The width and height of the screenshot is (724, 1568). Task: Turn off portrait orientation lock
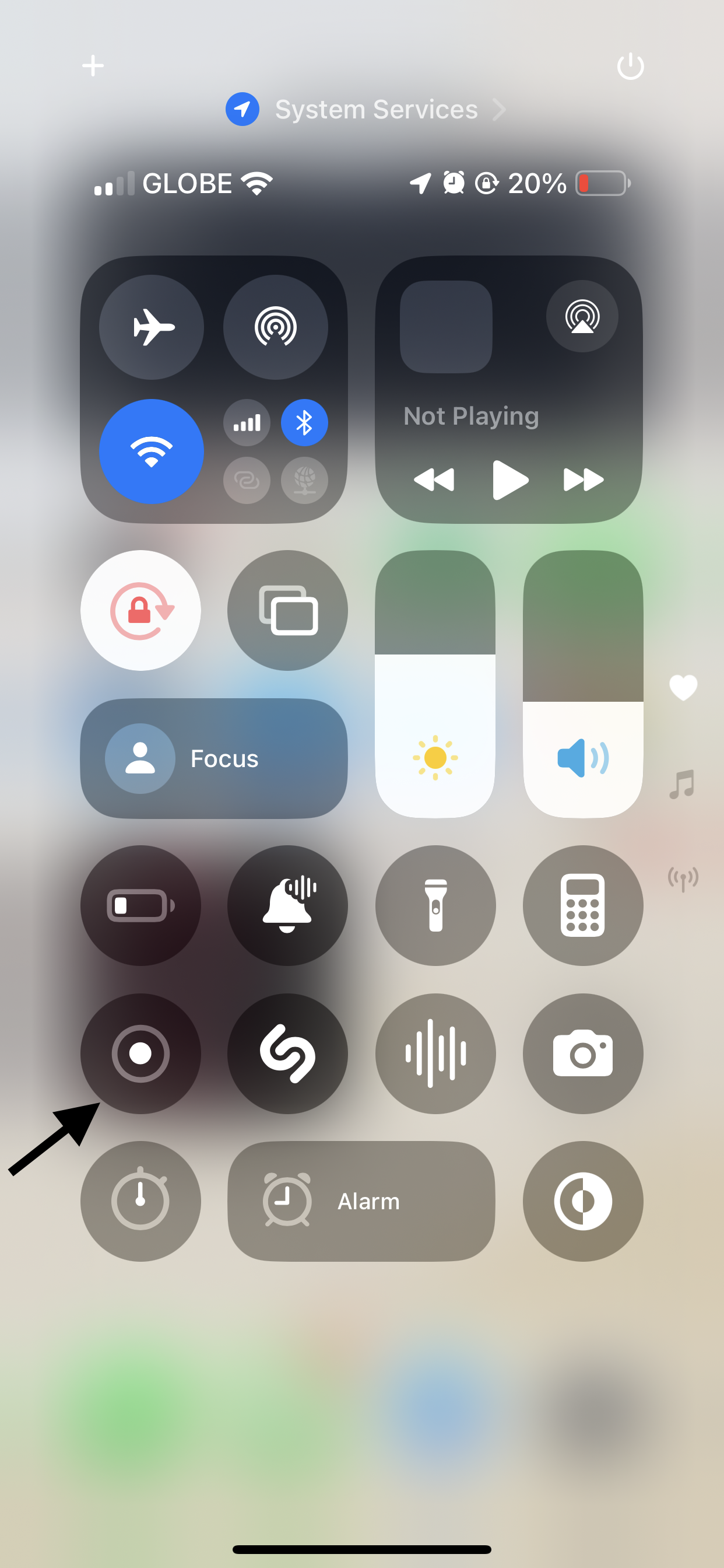140,610
